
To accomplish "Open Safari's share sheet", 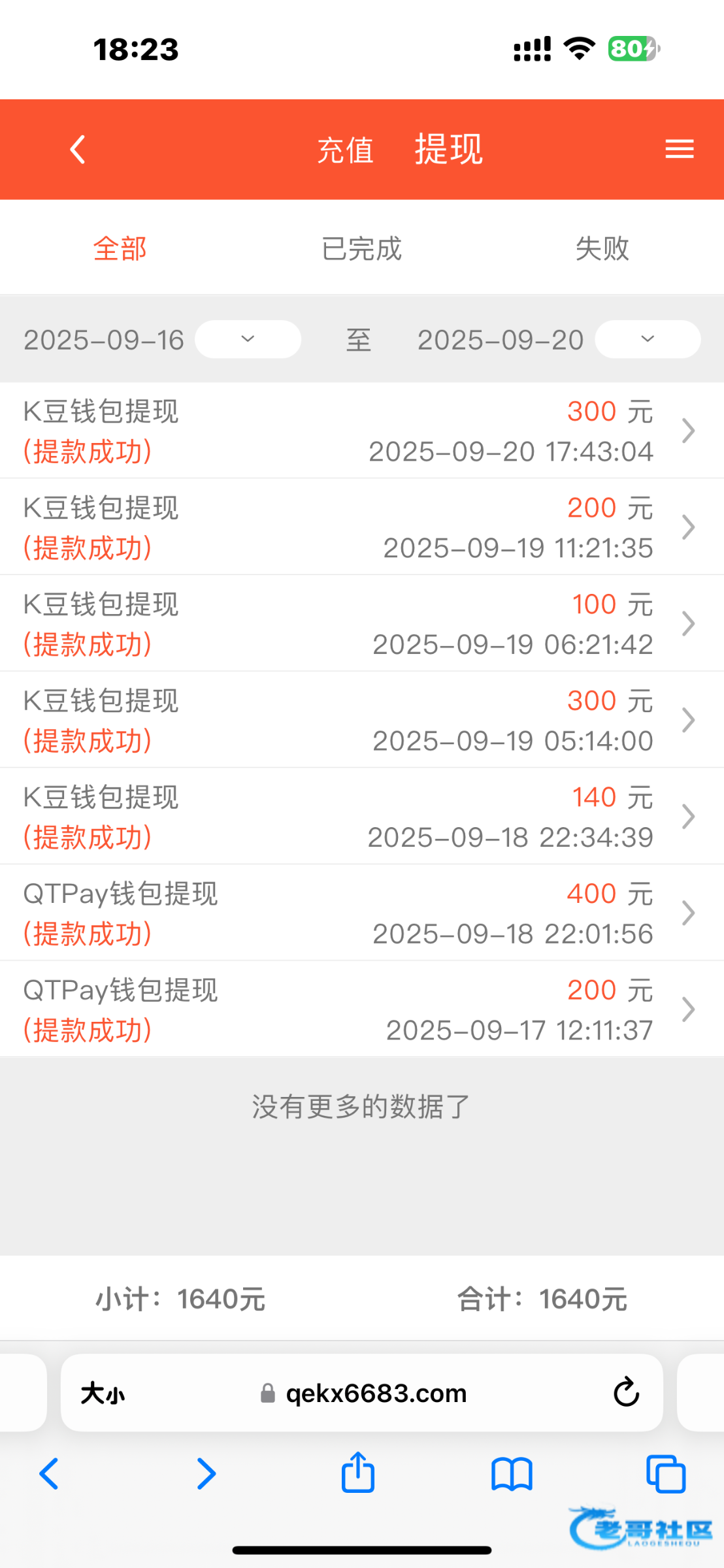I will [x=358, y=1474].
